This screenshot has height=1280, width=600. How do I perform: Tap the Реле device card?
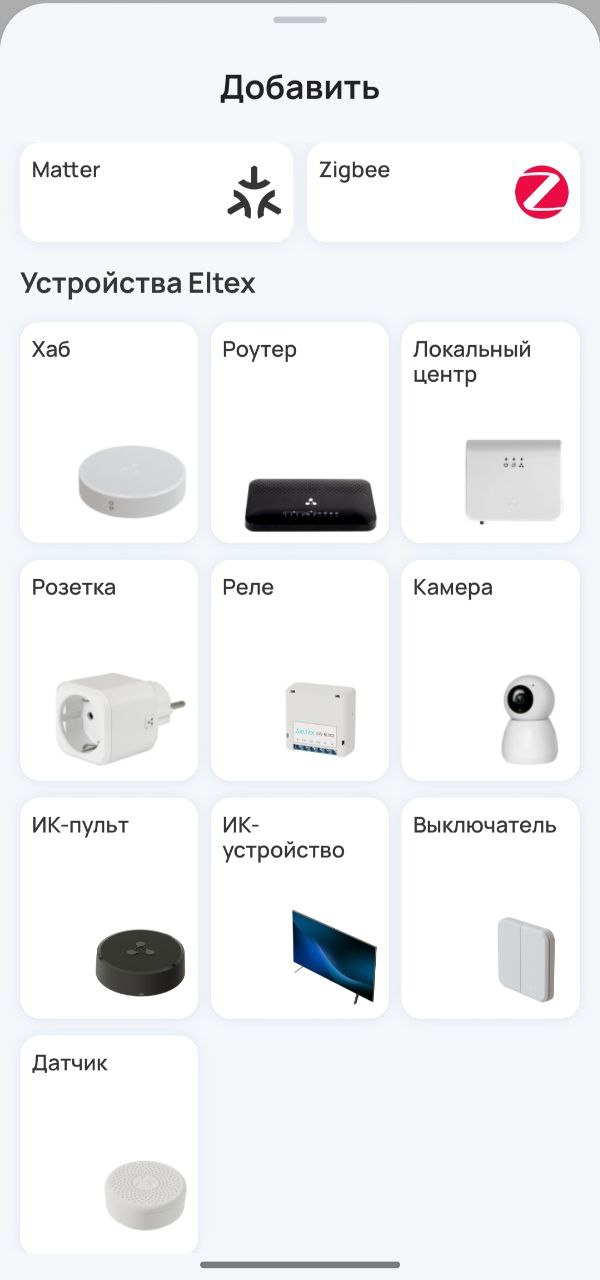point(300,670)
